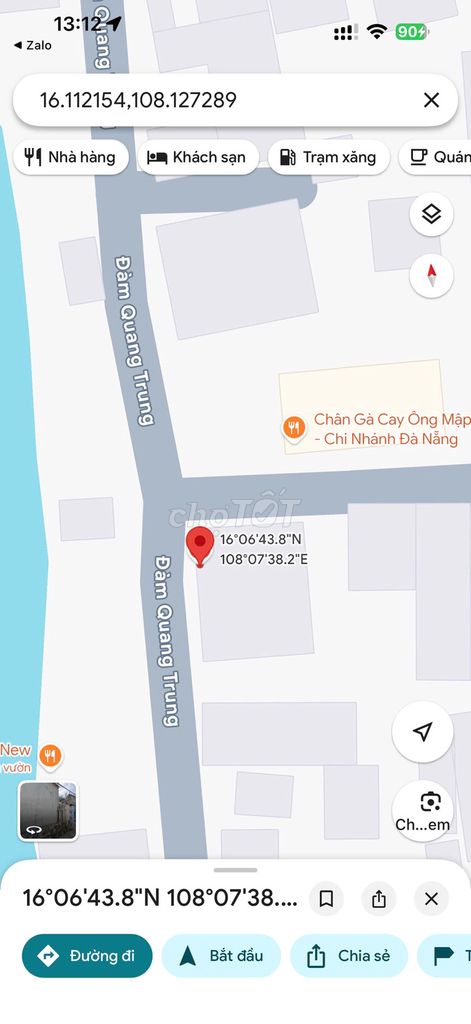The height and width of the screenshot is (1024, 471).
Task: Tap the Chia sẻ button
Action: [x=349, y=956]
